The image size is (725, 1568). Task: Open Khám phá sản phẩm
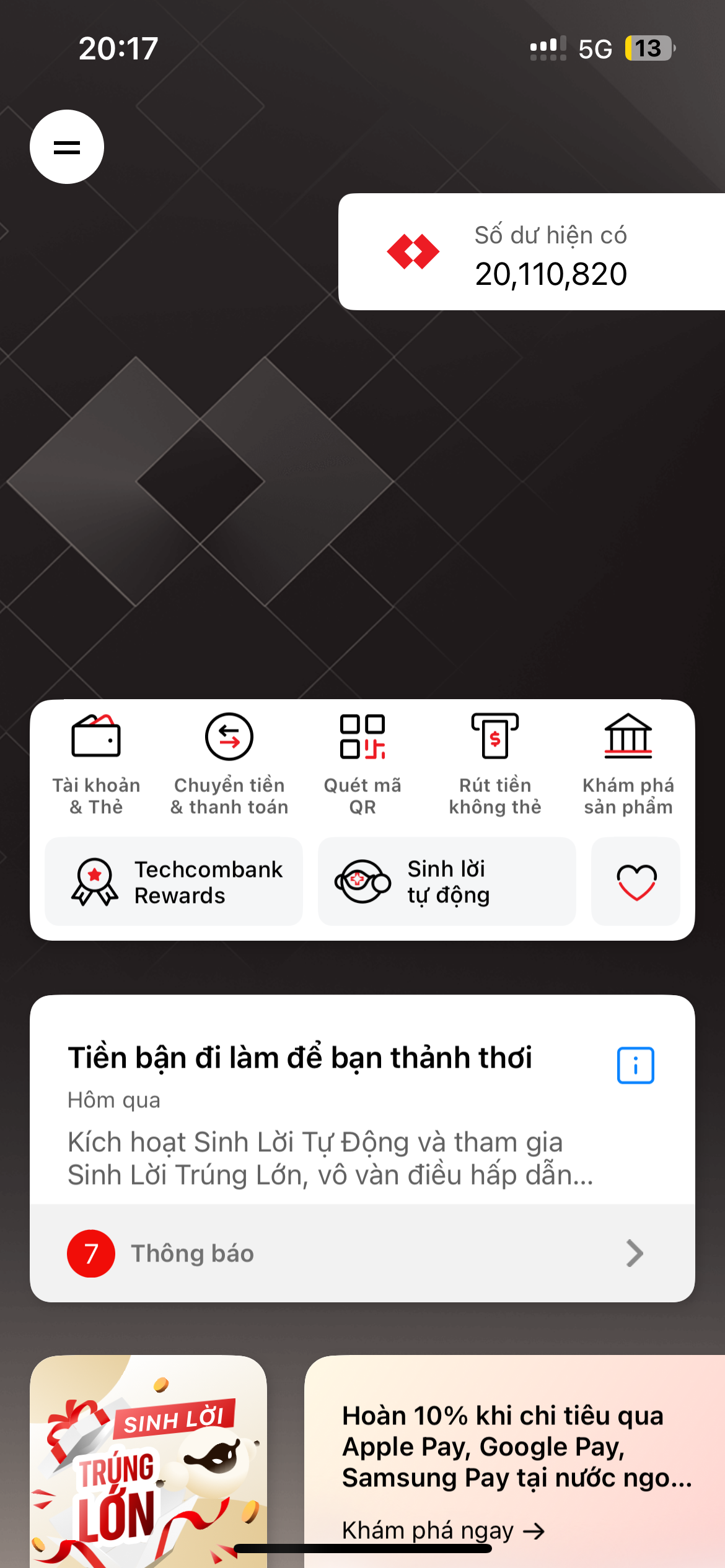click(628, 764)
